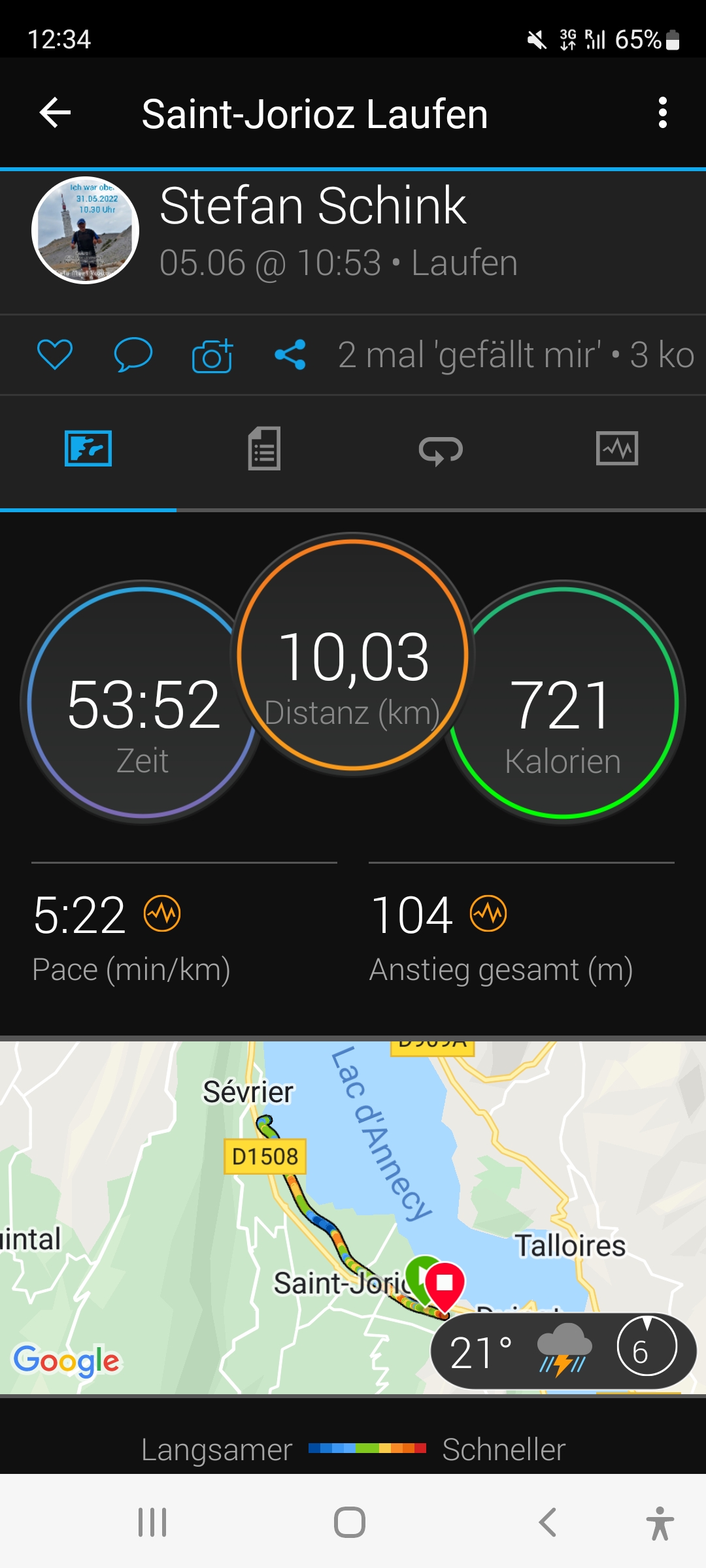
Task: Open recent apps from the navigation bar
Action: pyautogui.click(x=152, y=1522)
